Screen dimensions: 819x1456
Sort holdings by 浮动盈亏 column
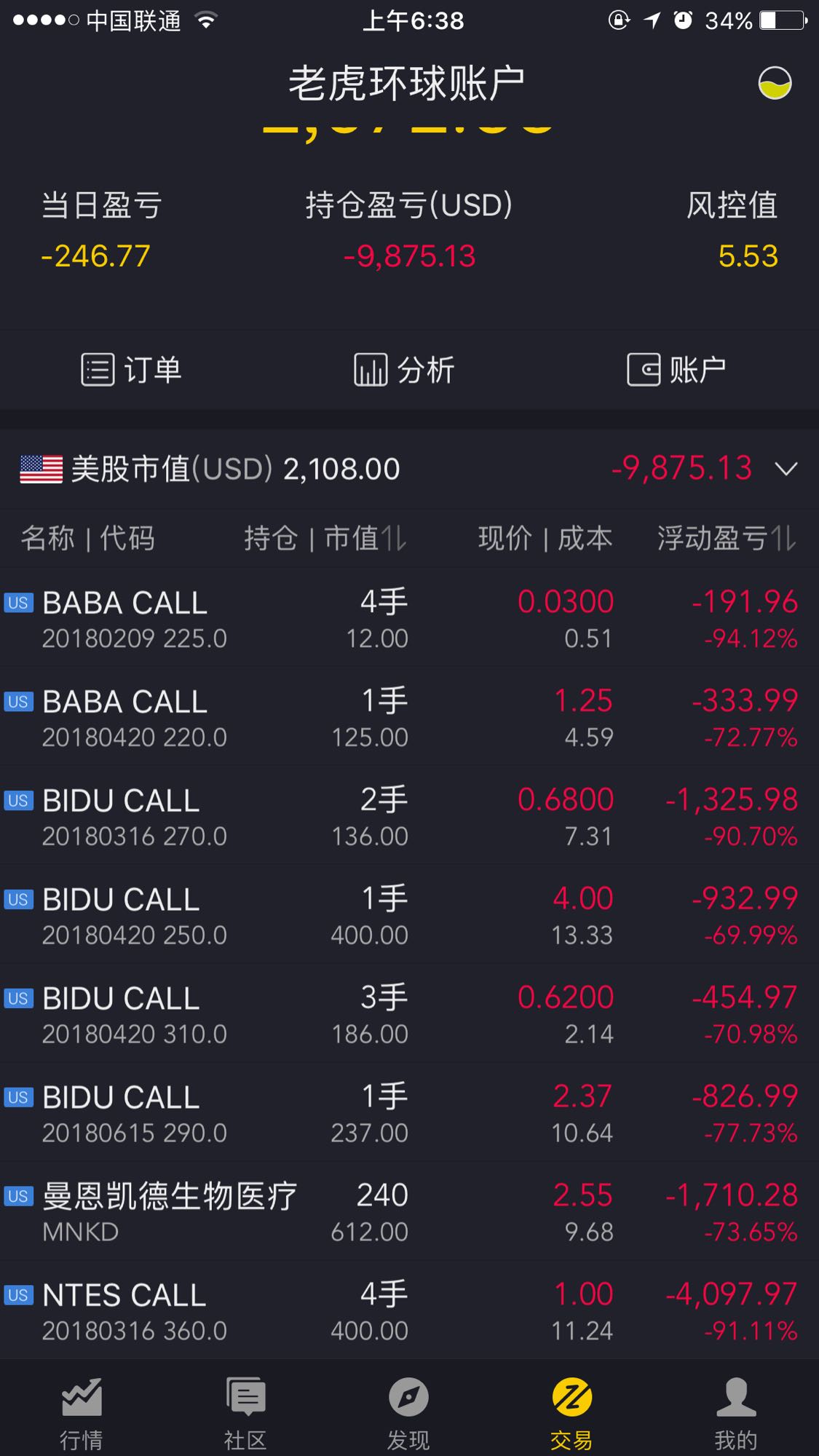[x=726, y=539]
